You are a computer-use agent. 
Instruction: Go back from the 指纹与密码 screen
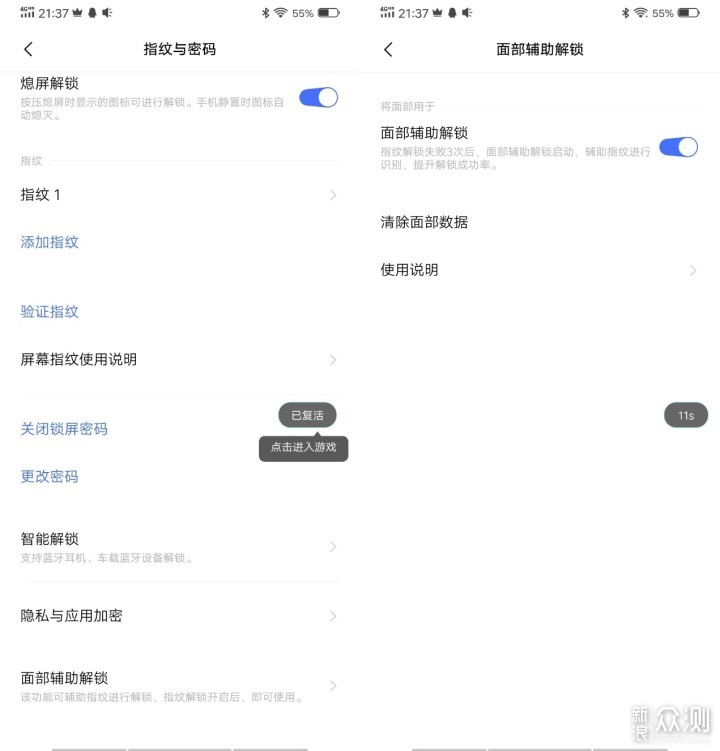(x=28, y=49)
